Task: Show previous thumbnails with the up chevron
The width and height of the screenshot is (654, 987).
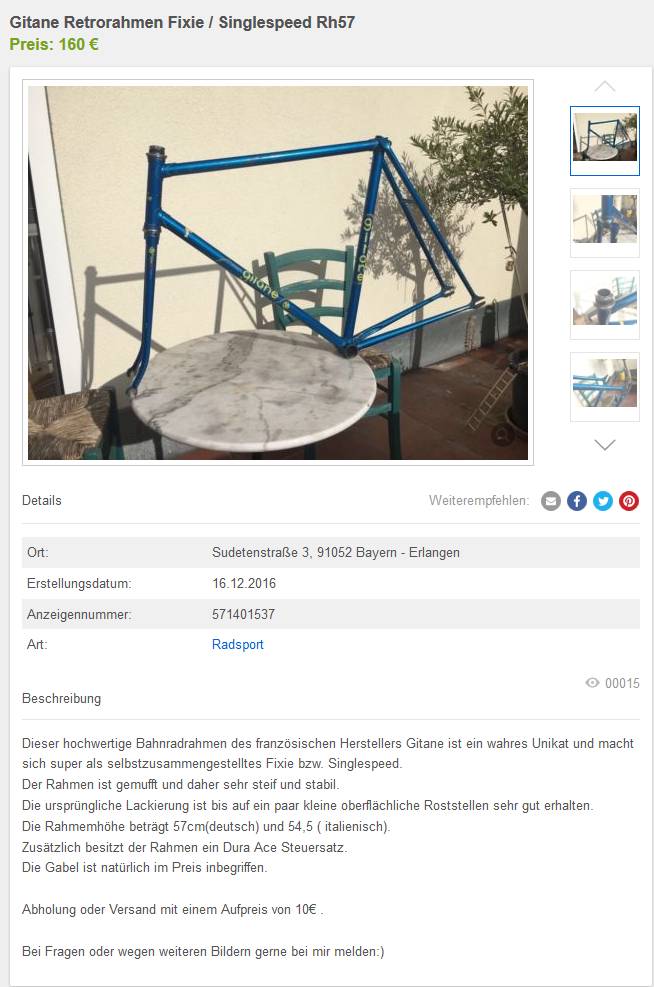Action: [x=605, y=87]
